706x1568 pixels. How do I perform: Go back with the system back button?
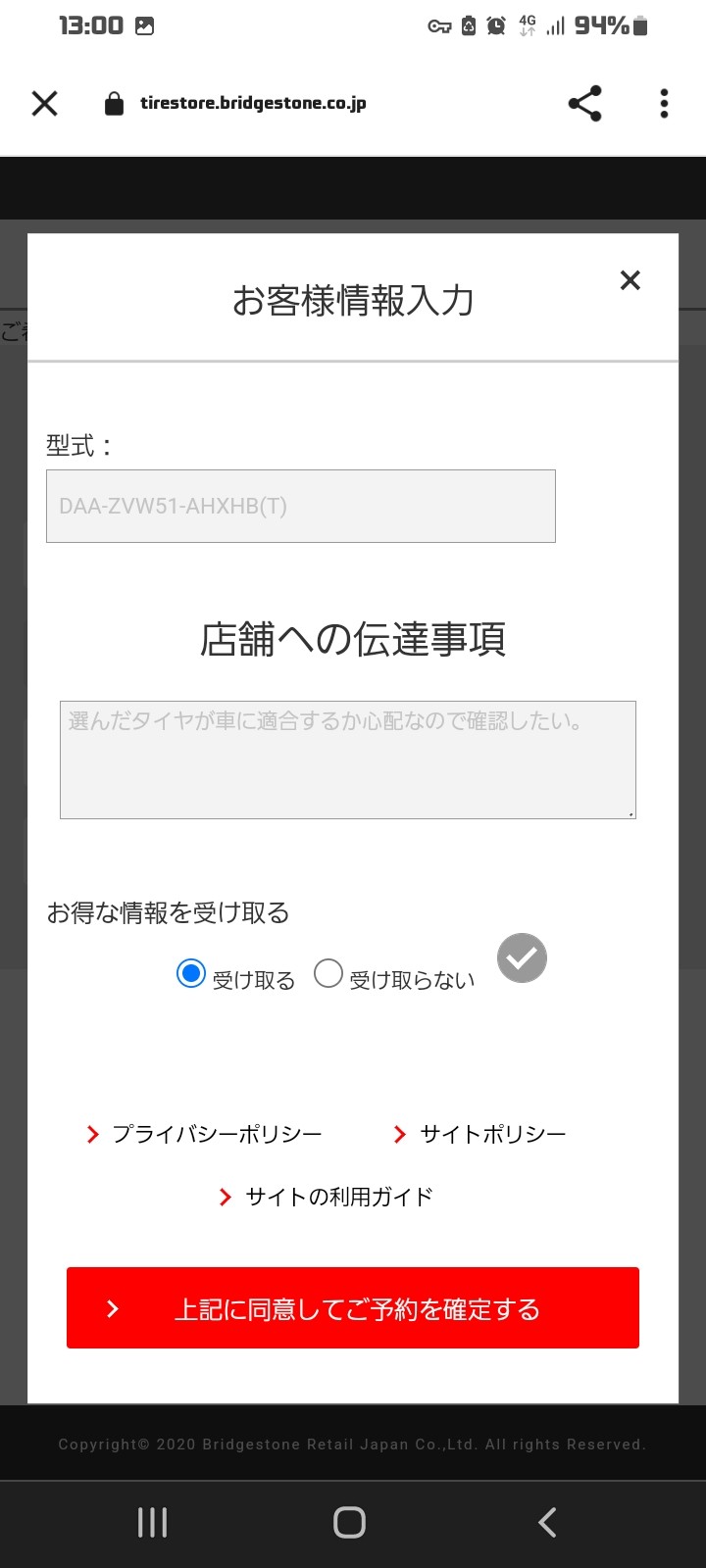(547, 1522)
